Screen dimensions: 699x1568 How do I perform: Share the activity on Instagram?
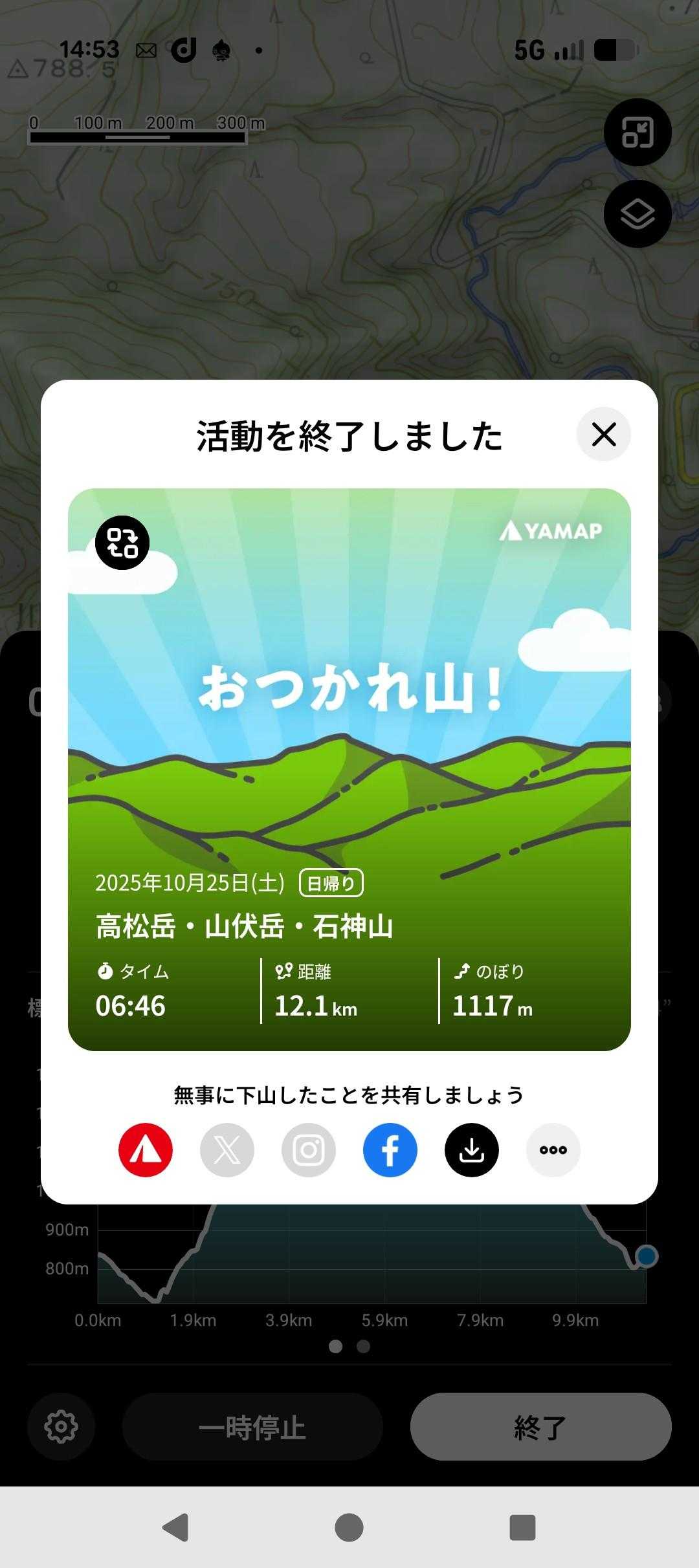(309, 1149)
